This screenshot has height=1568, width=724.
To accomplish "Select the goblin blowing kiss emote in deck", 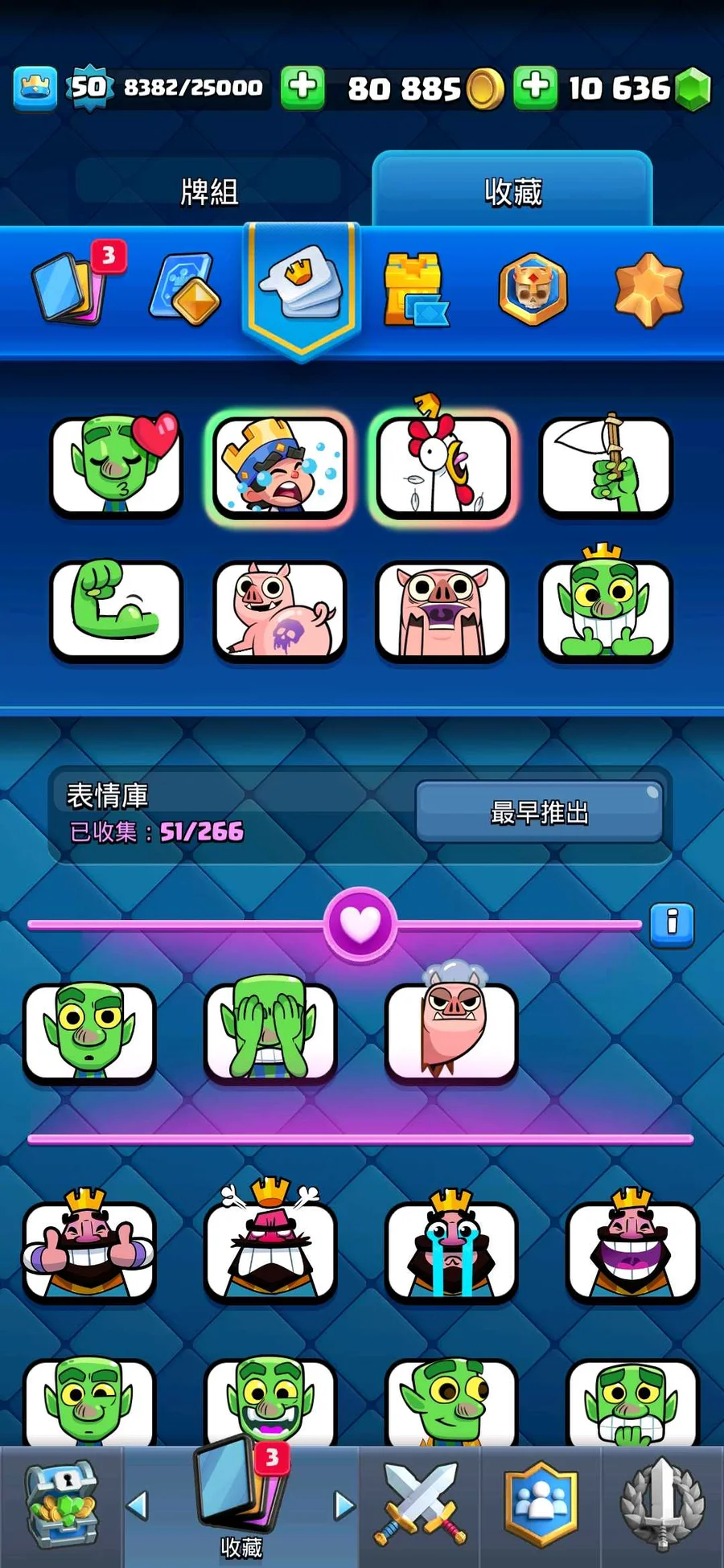I will 117,465.
